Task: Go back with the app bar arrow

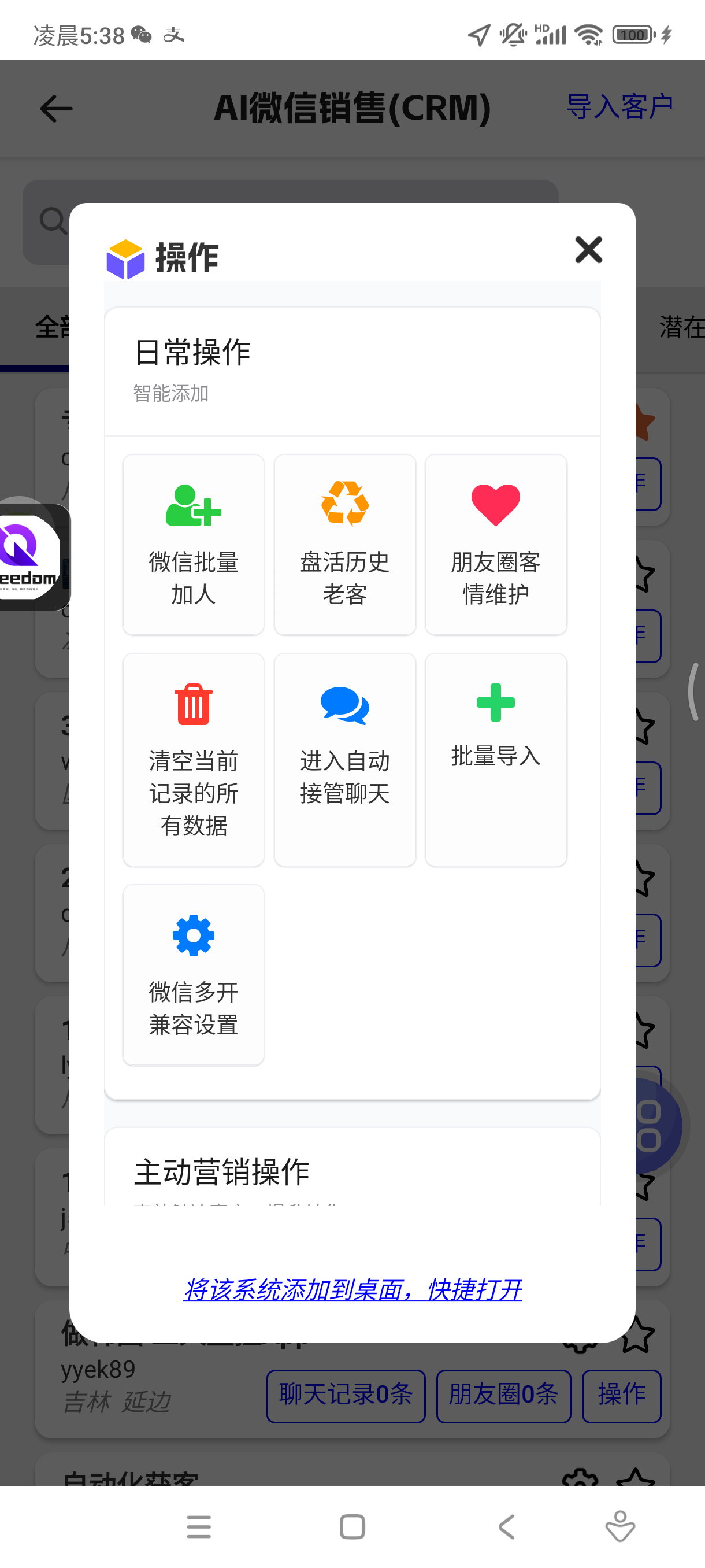Action: (x=56, y=109)
